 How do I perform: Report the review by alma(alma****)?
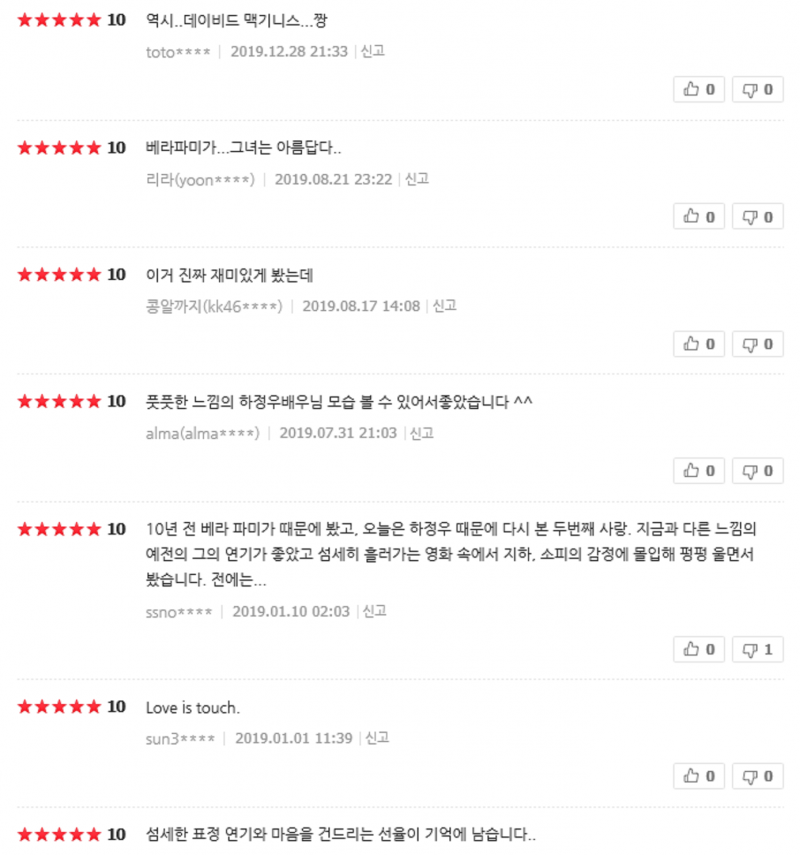pos(422,433)
